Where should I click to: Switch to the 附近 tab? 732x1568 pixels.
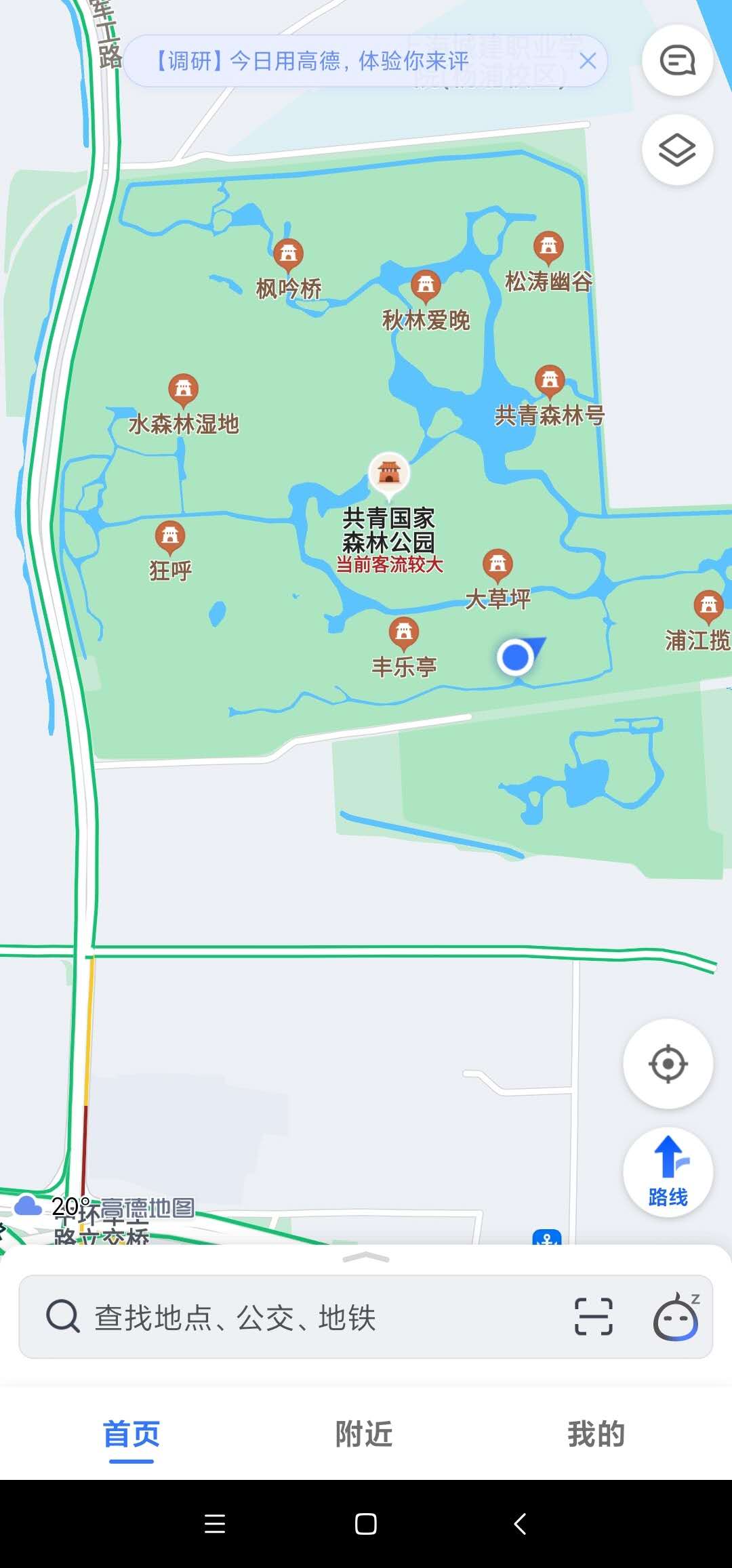click(x=365, y=1434)
